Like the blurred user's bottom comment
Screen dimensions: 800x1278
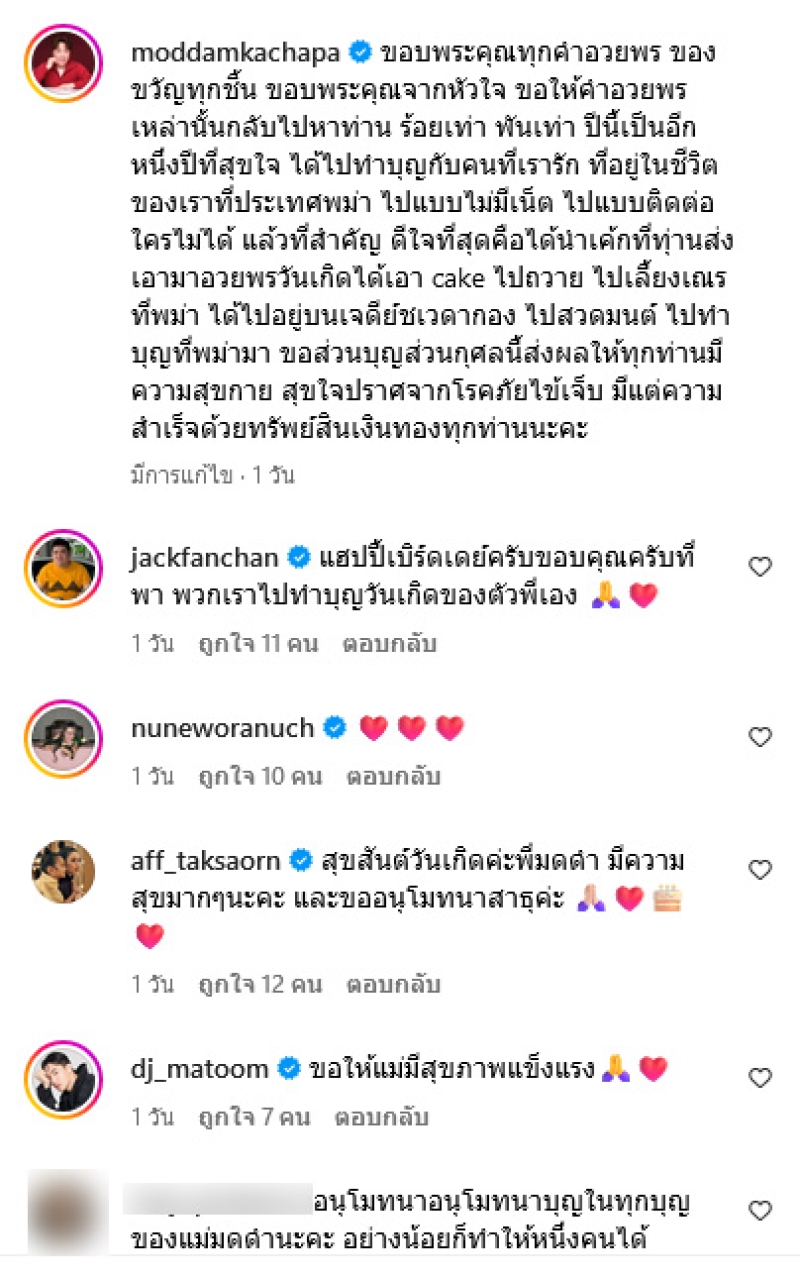point(760,1210)
